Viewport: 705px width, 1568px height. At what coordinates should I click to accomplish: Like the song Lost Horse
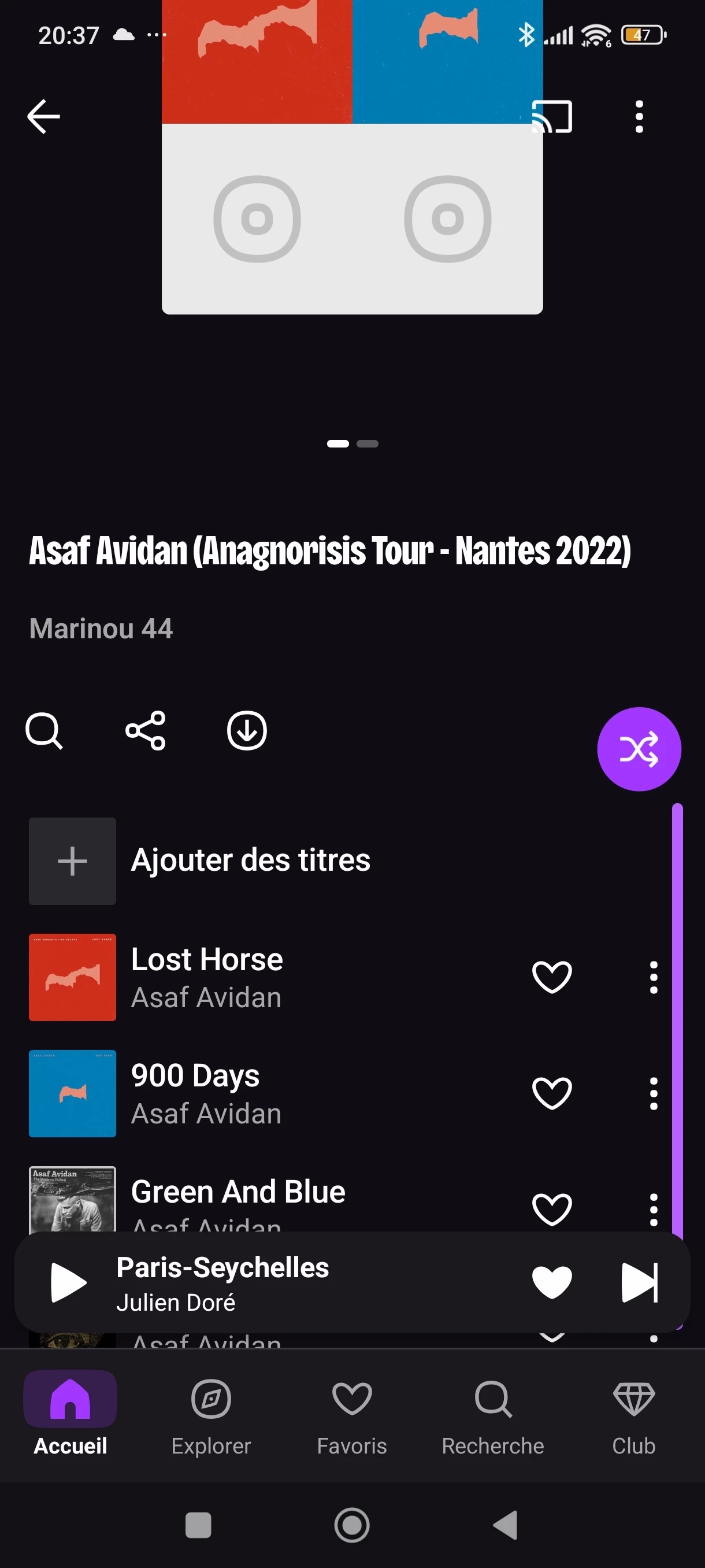pos(552,977)
